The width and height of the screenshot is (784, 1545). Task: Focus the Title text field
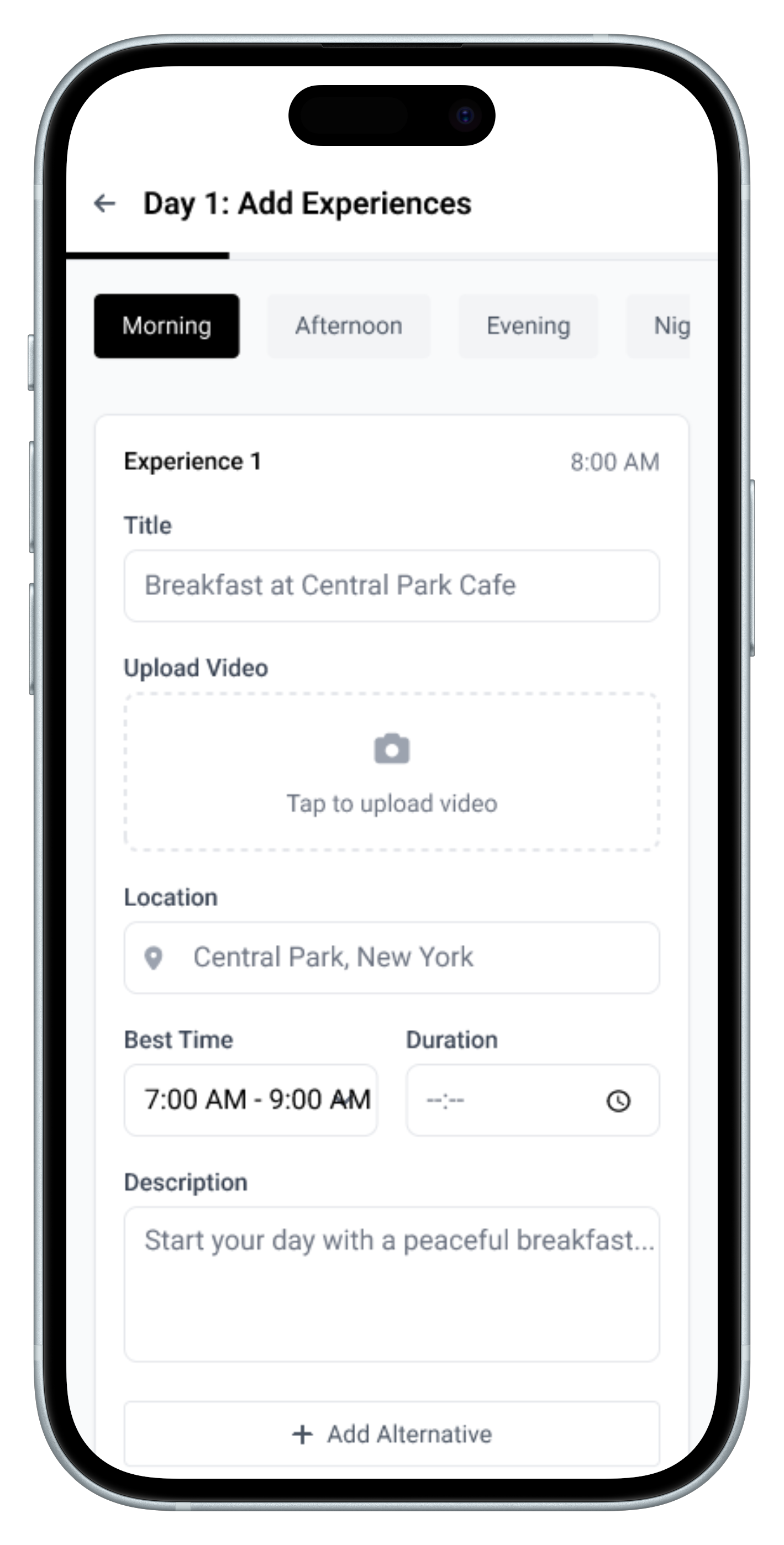[x=392, y=585]
